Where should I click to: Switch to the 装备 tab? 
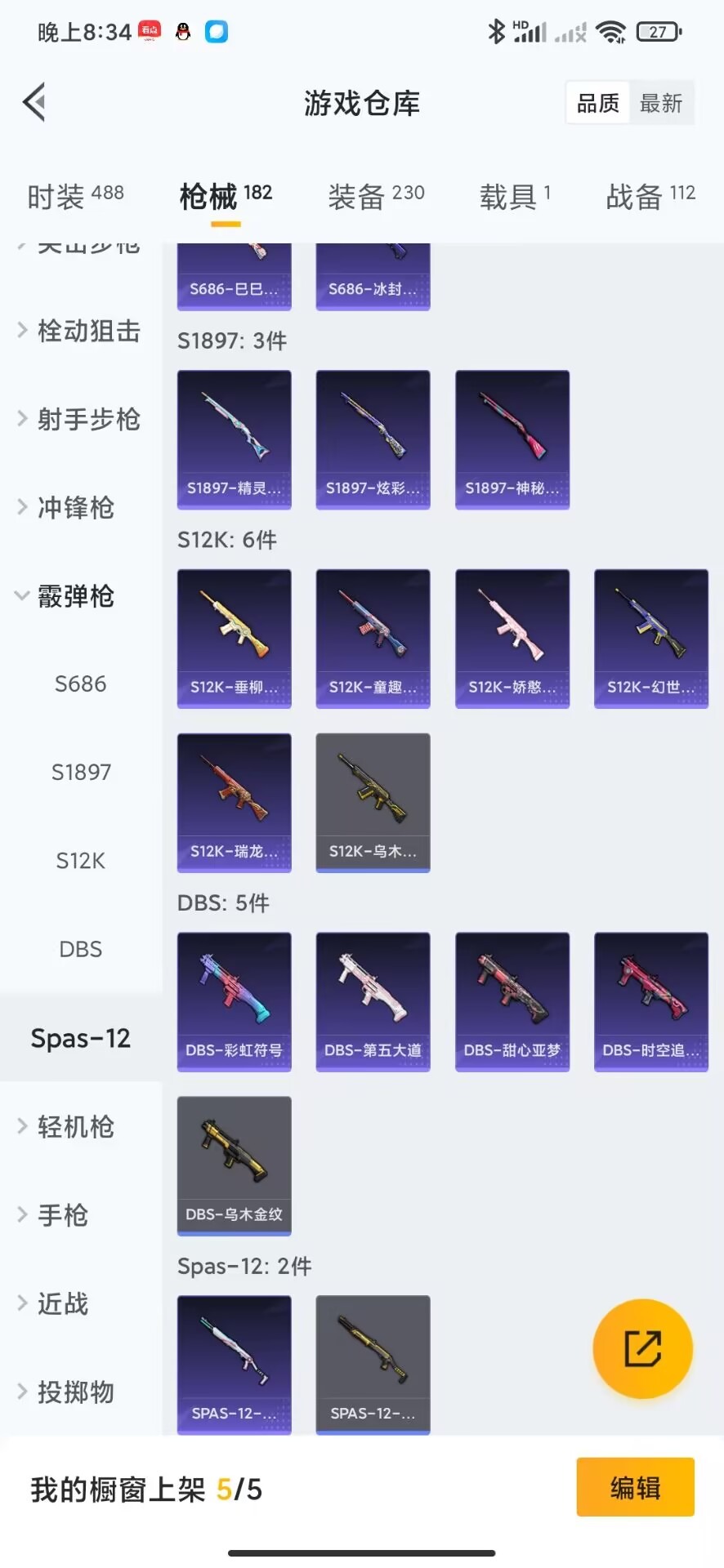[375, 196]
